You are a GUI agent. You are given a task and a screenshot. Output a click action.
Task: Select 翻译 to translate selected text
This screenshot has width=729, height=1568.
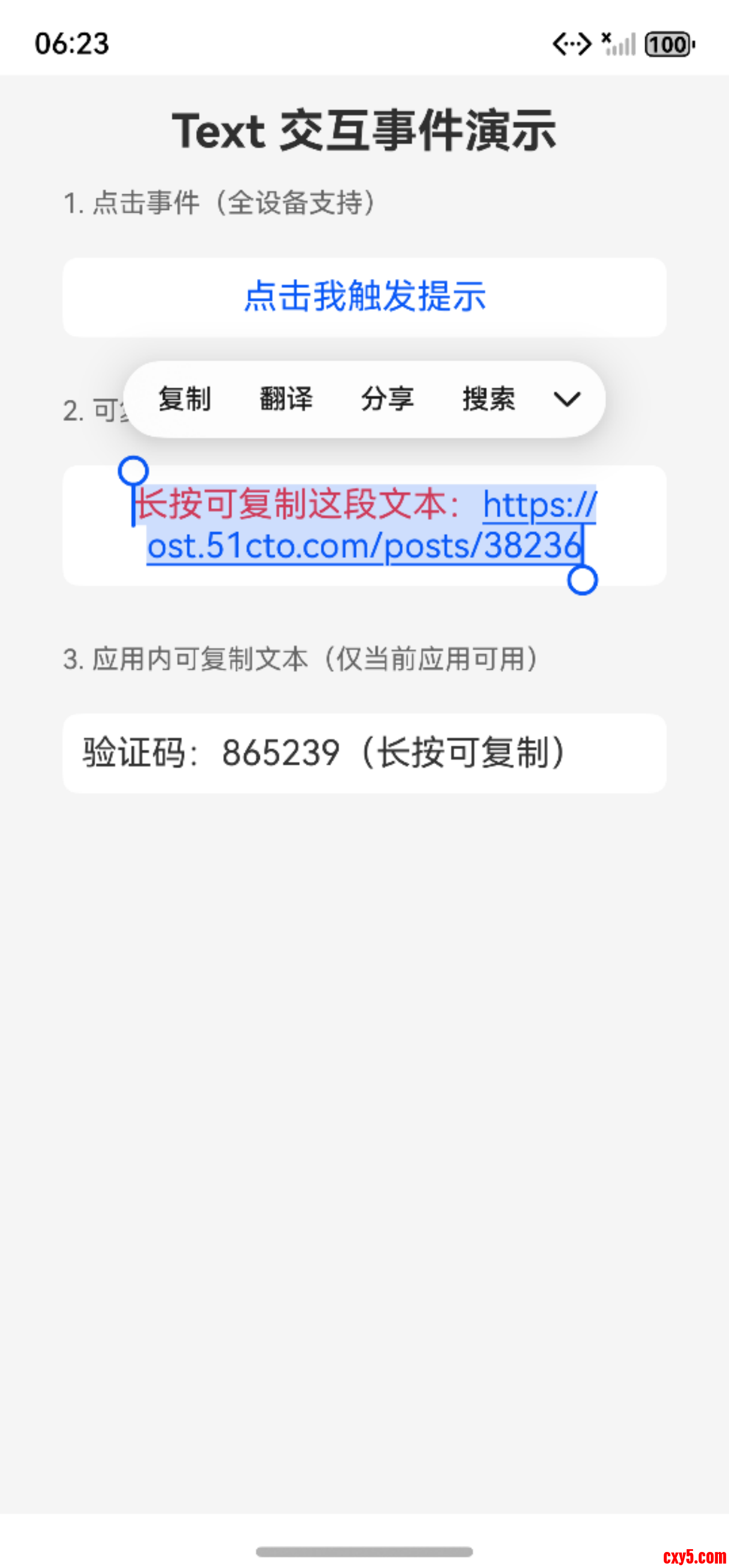[x=286, y=399]
